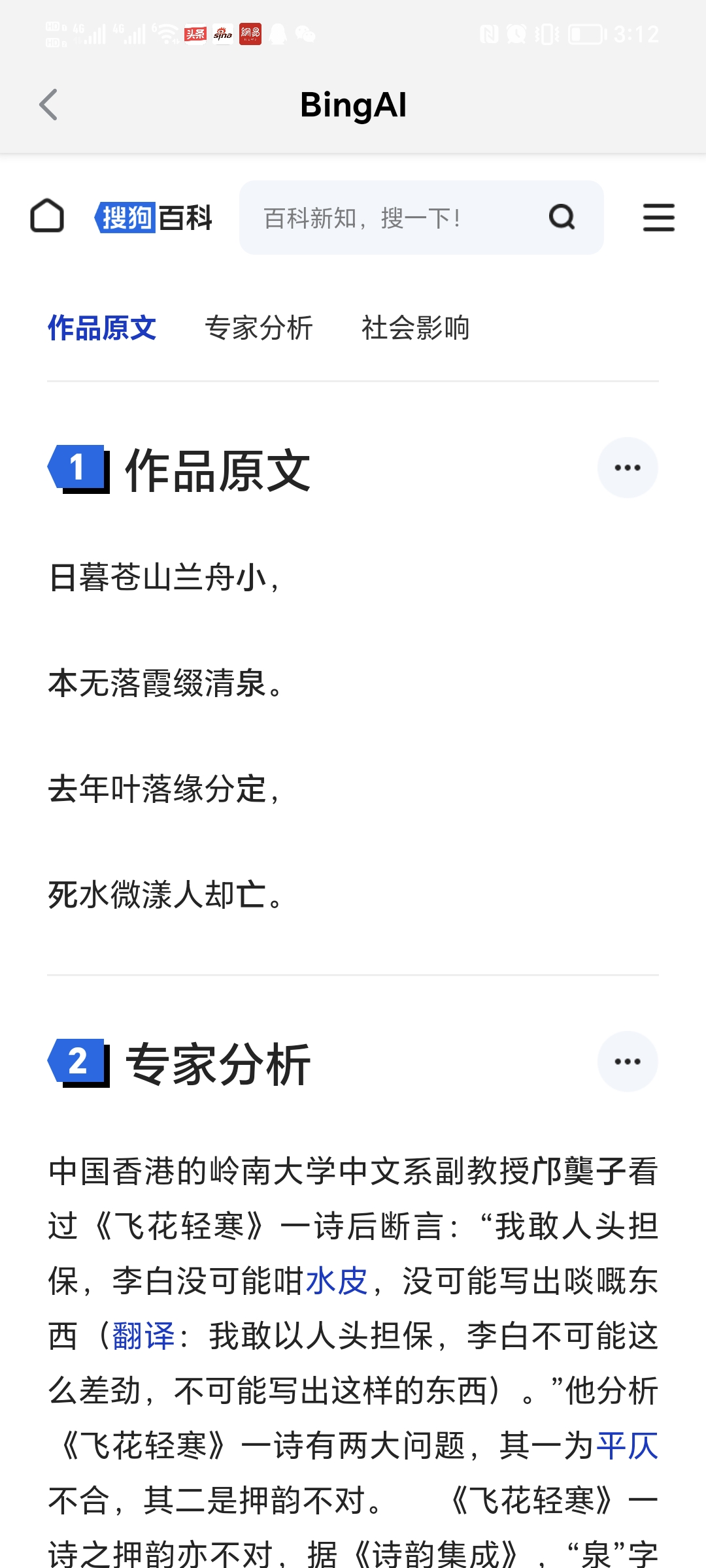Tap the 百科新知 search input field
706x1568 pixels.
pos(392,218)
